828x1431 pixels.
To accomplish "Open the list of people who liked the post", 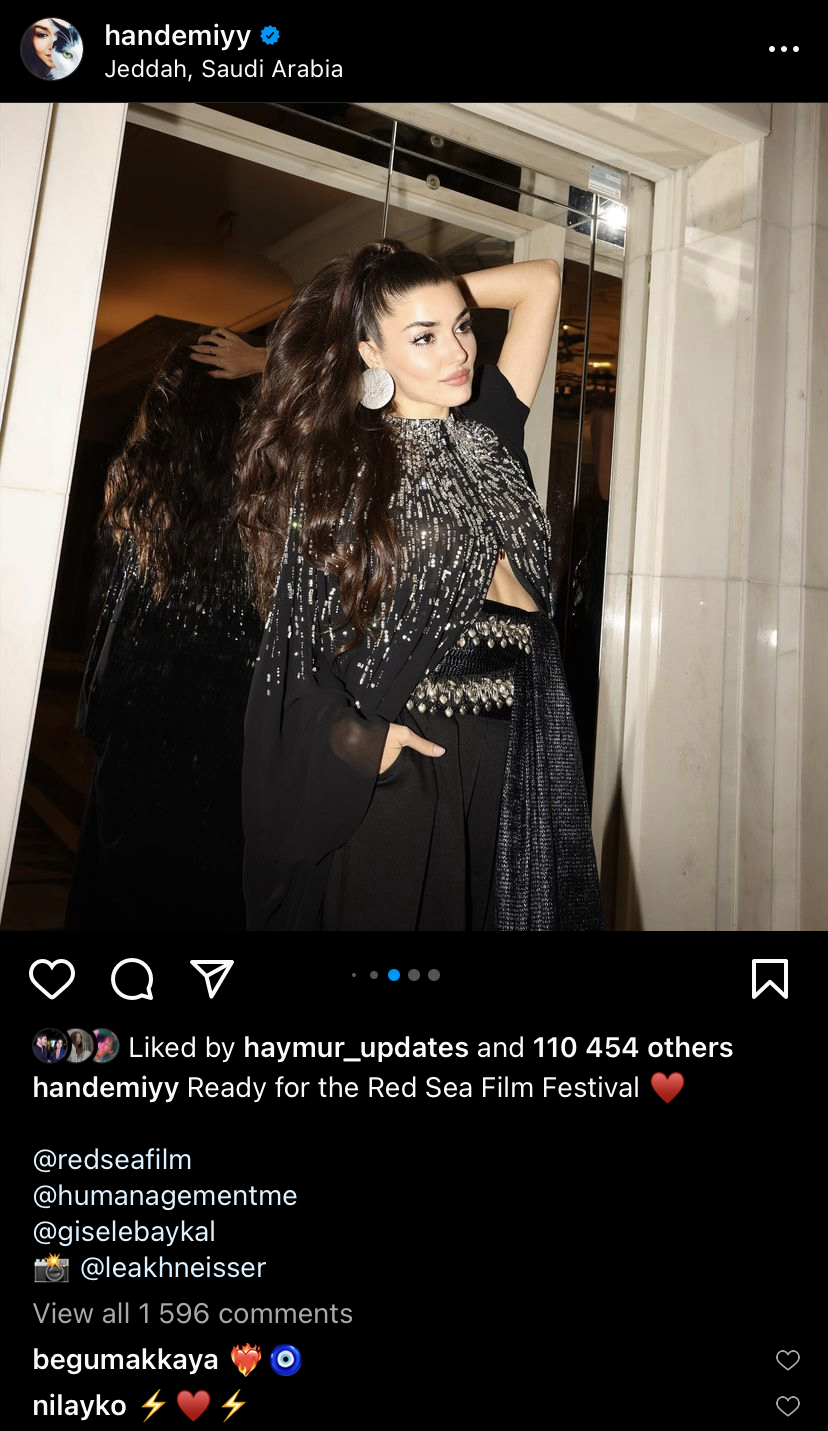I will (x=632, y=1048).
